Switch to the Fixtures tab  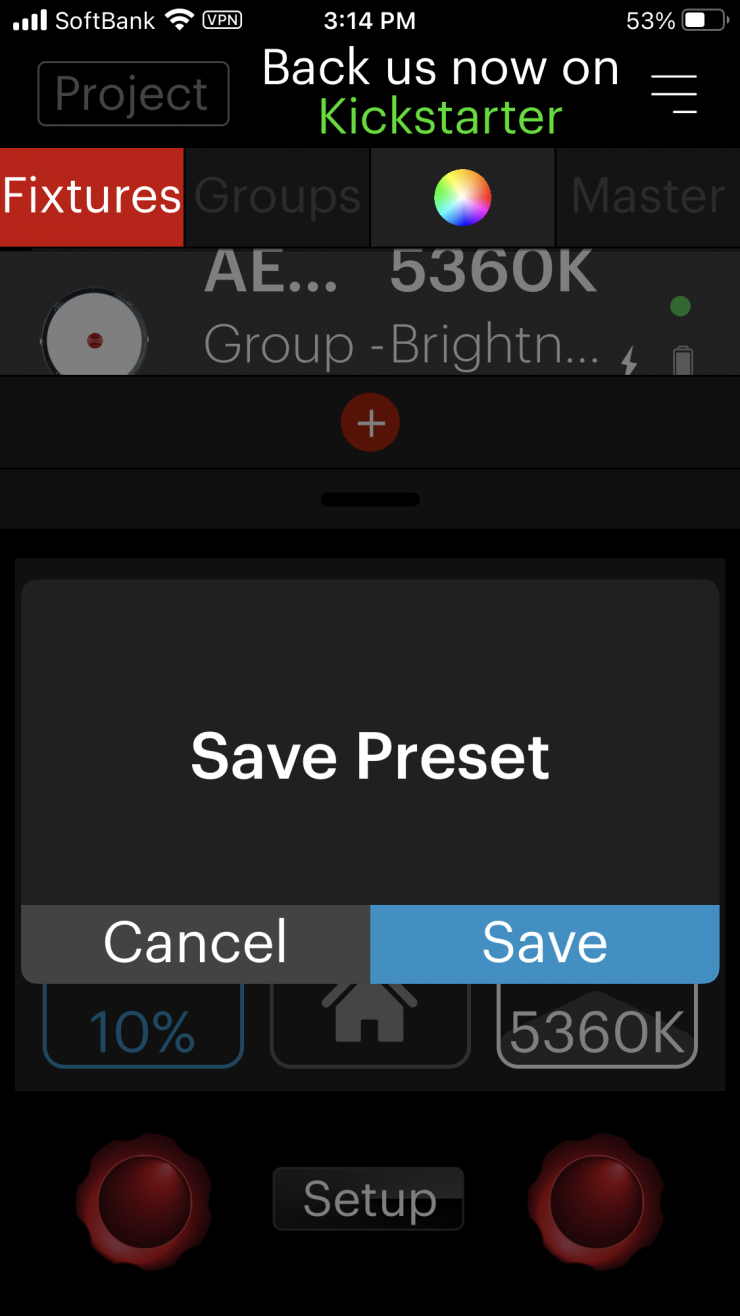[x=92, y=197]
